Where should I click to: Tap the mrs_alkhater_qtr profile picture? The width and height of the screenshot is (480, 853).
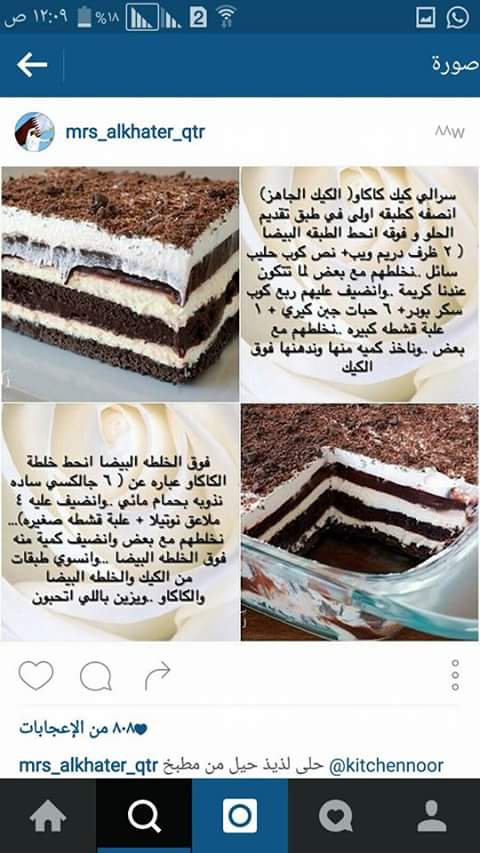(35, 132)
